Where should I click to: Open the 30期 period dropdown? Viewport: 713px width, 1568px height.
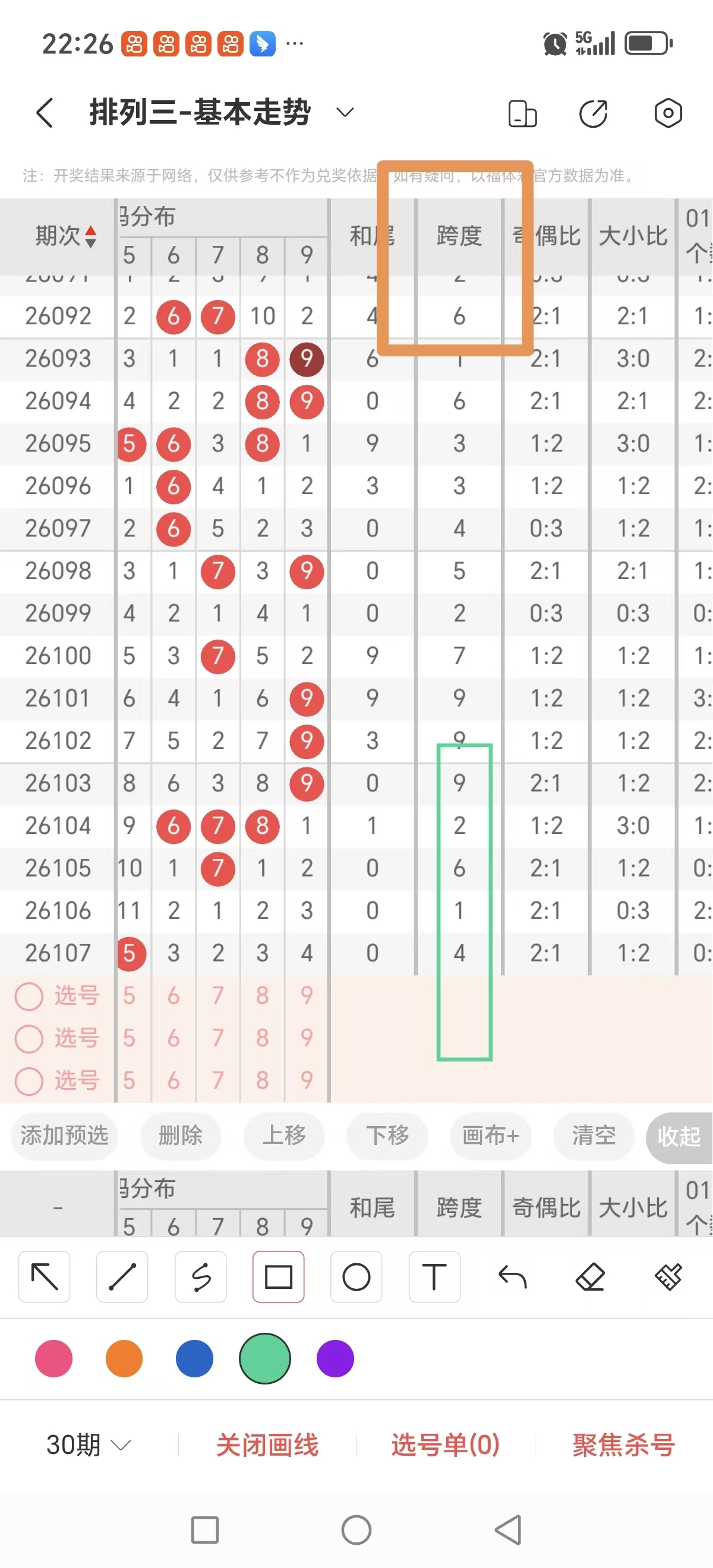pyautogui.click(x=89, y=1444)
